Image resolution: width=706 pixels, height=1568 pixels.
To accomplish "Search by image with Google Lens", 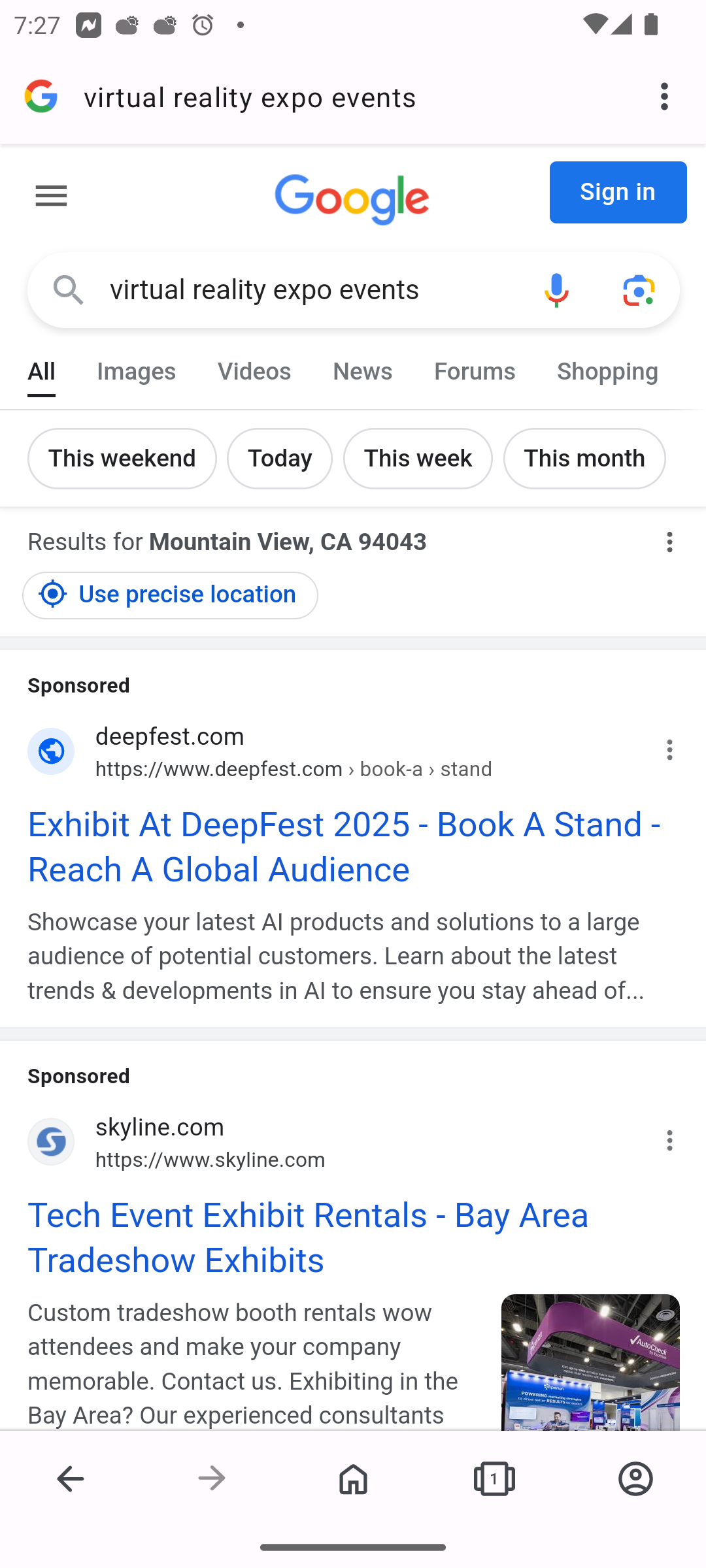I will point(639,289).
